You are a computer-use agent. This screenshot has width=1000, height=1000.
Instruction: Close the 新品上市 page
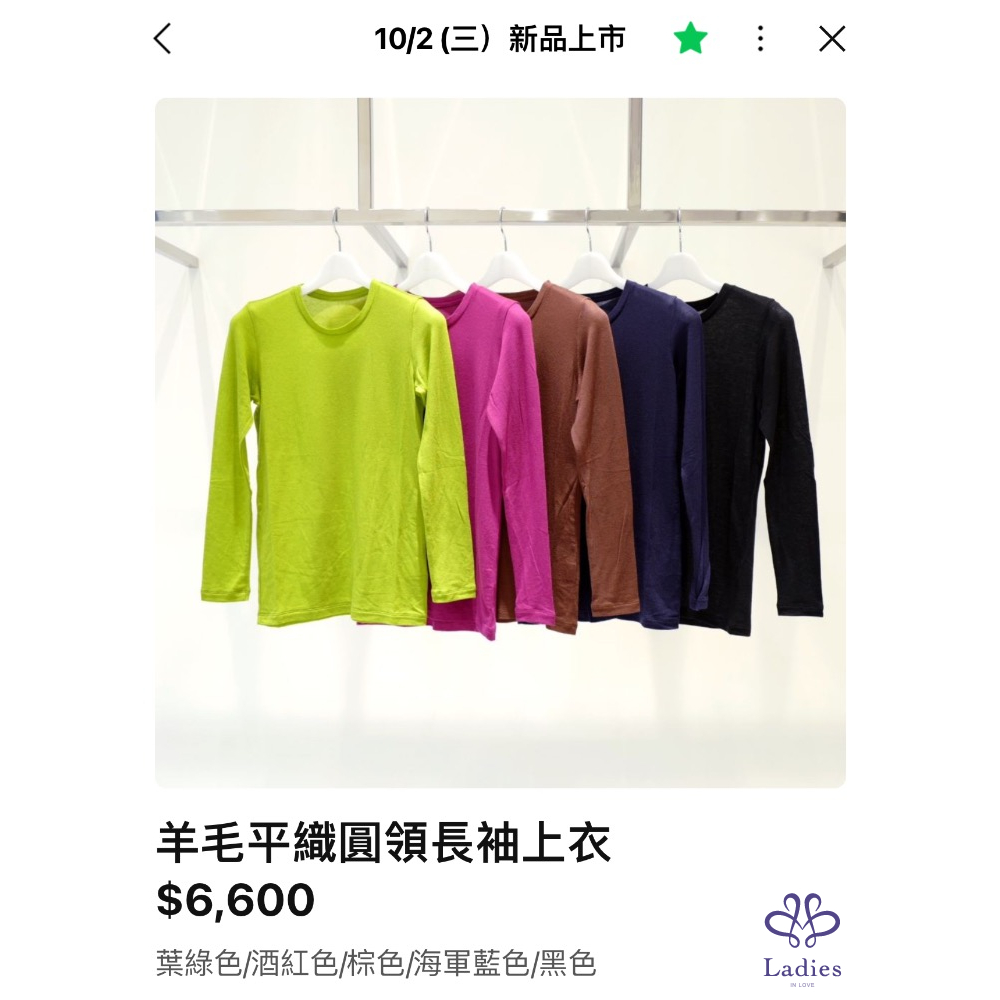pos(832,39)
